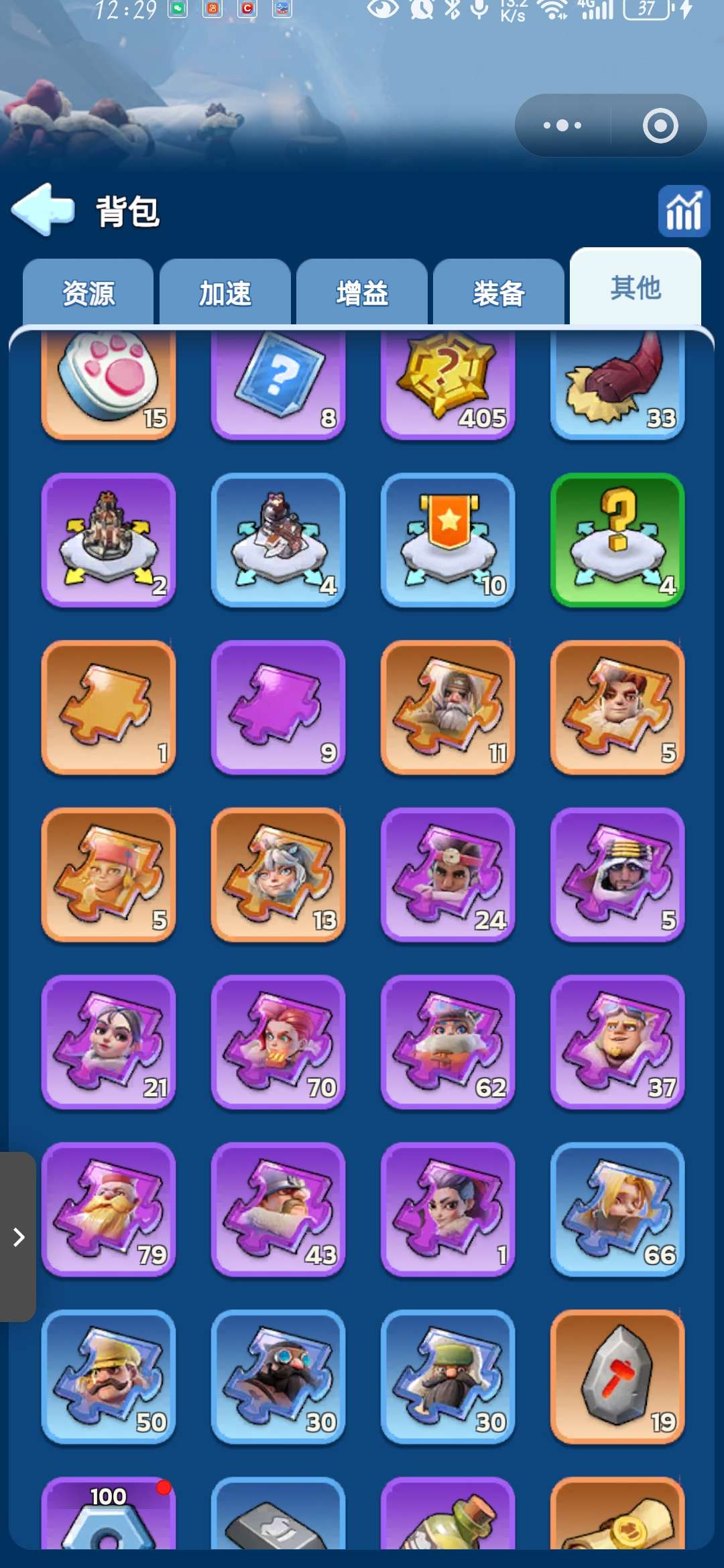
Task: Tap the banner relocation item with 10
Action: [448, 540]
